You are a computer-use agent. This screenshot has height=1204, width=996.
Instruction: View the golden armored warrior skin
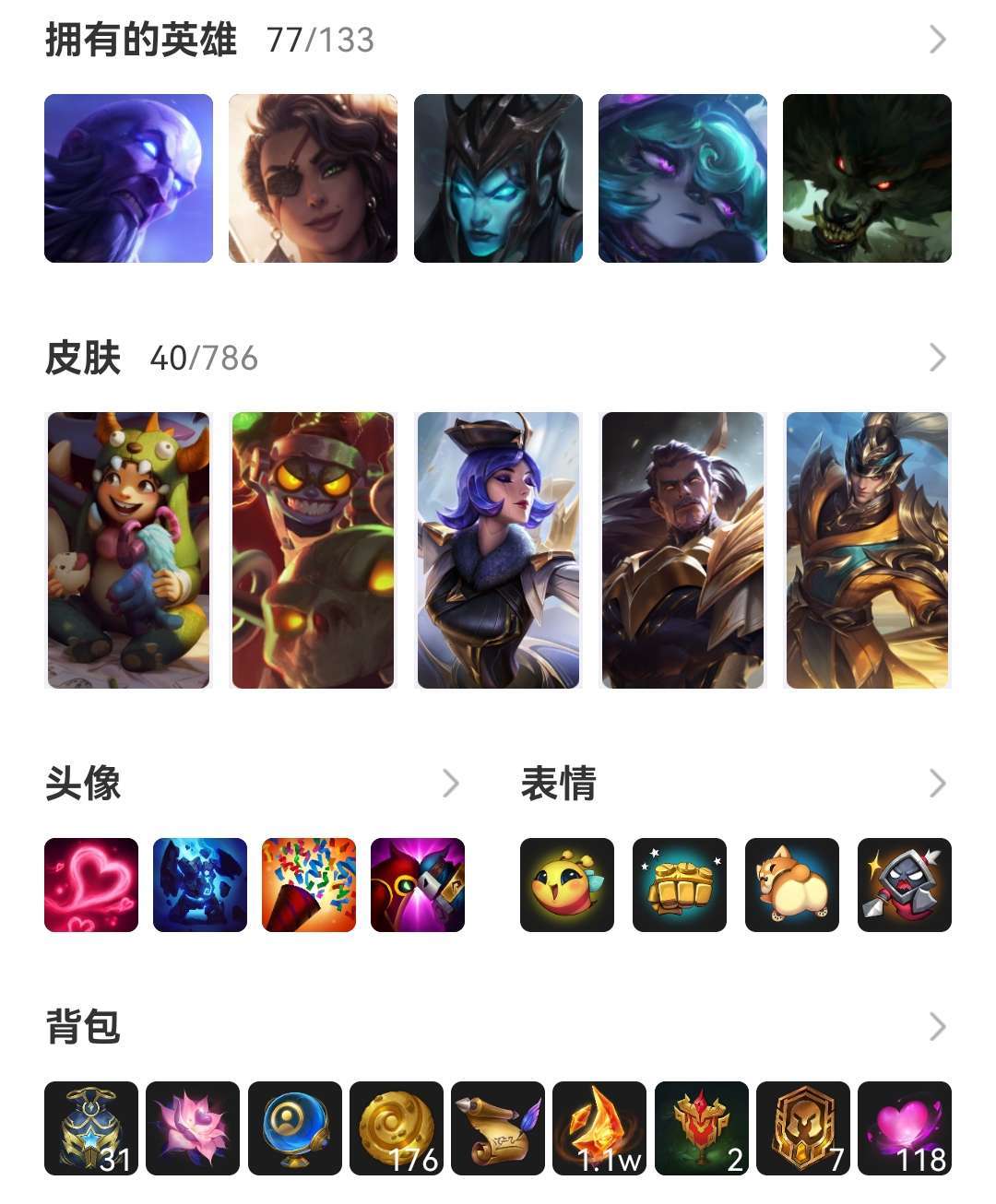click(867, 550)
